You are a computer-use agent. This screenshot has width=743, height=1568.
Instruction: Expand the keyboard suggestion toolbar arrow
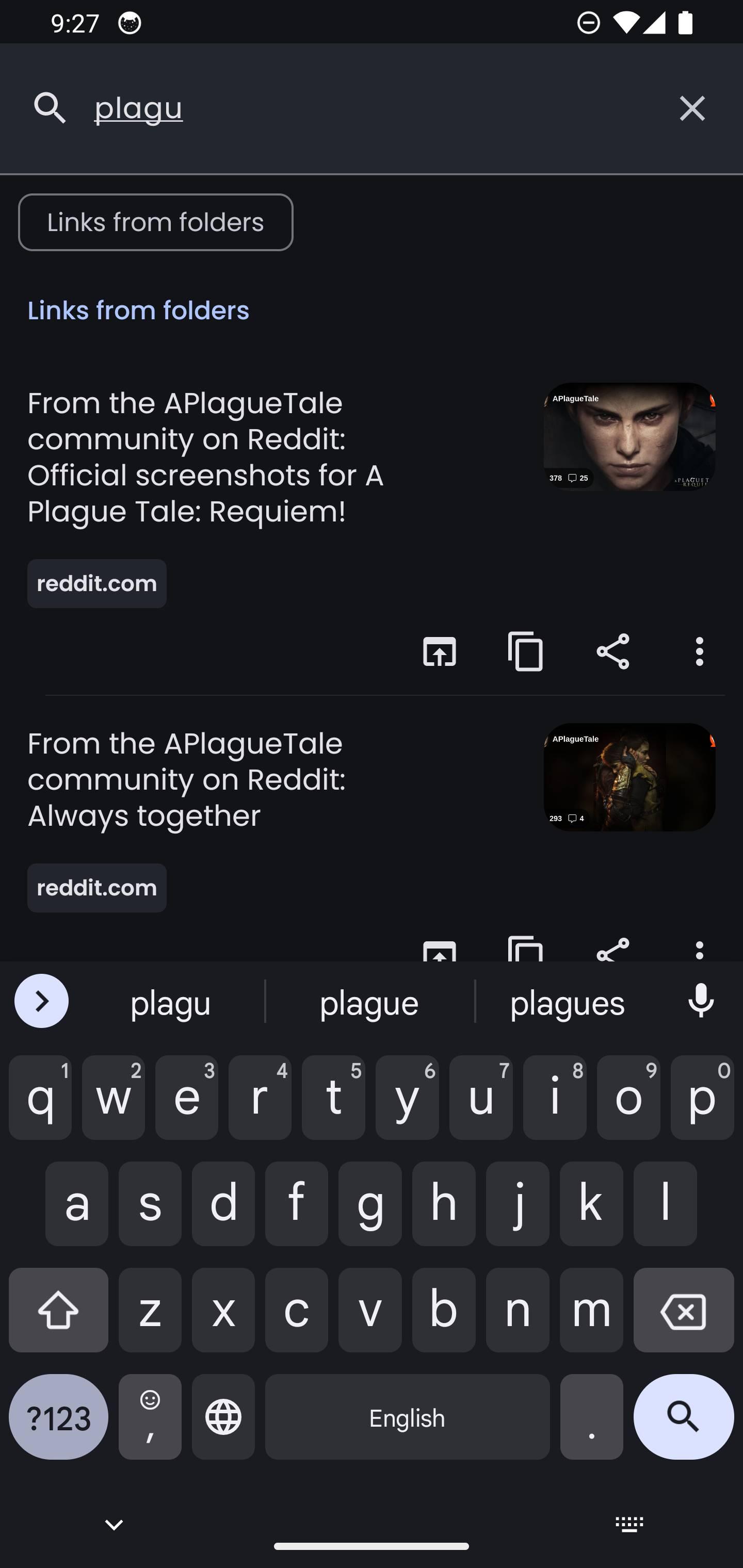[x=41, y=1001]
